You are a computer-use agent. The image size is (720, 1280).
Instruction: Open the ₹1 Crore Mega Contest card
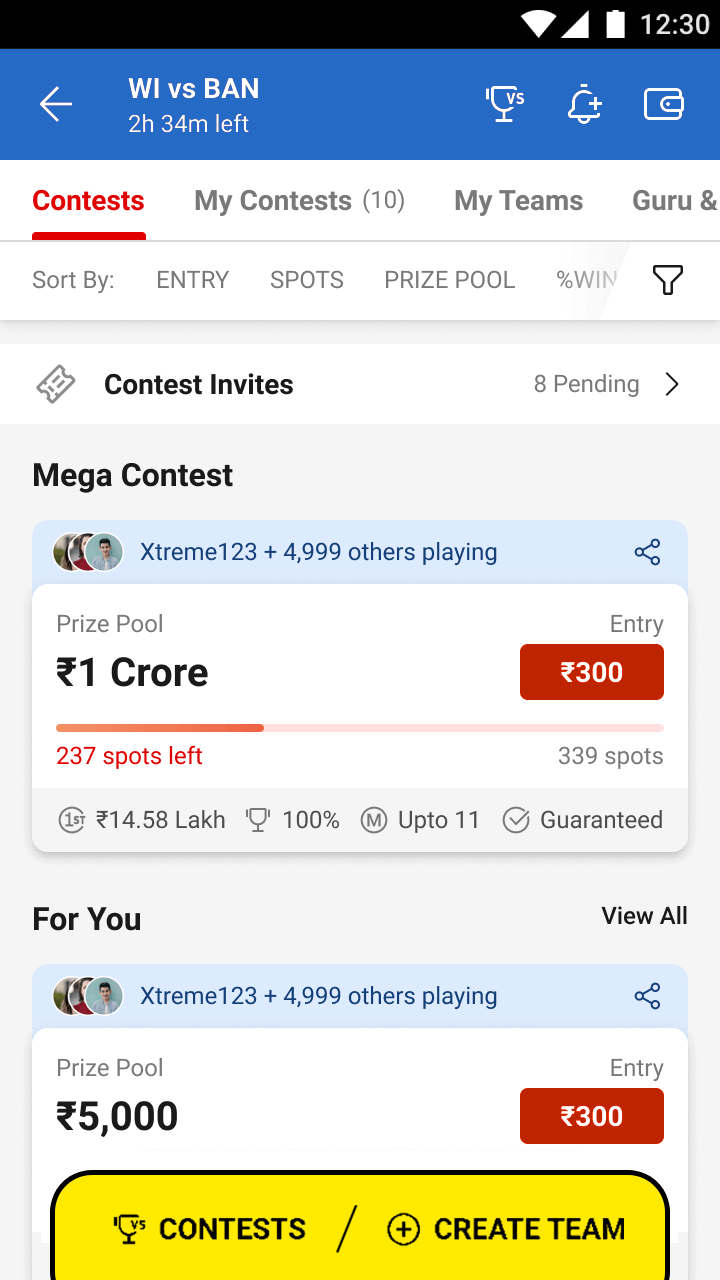coord(360,717)
